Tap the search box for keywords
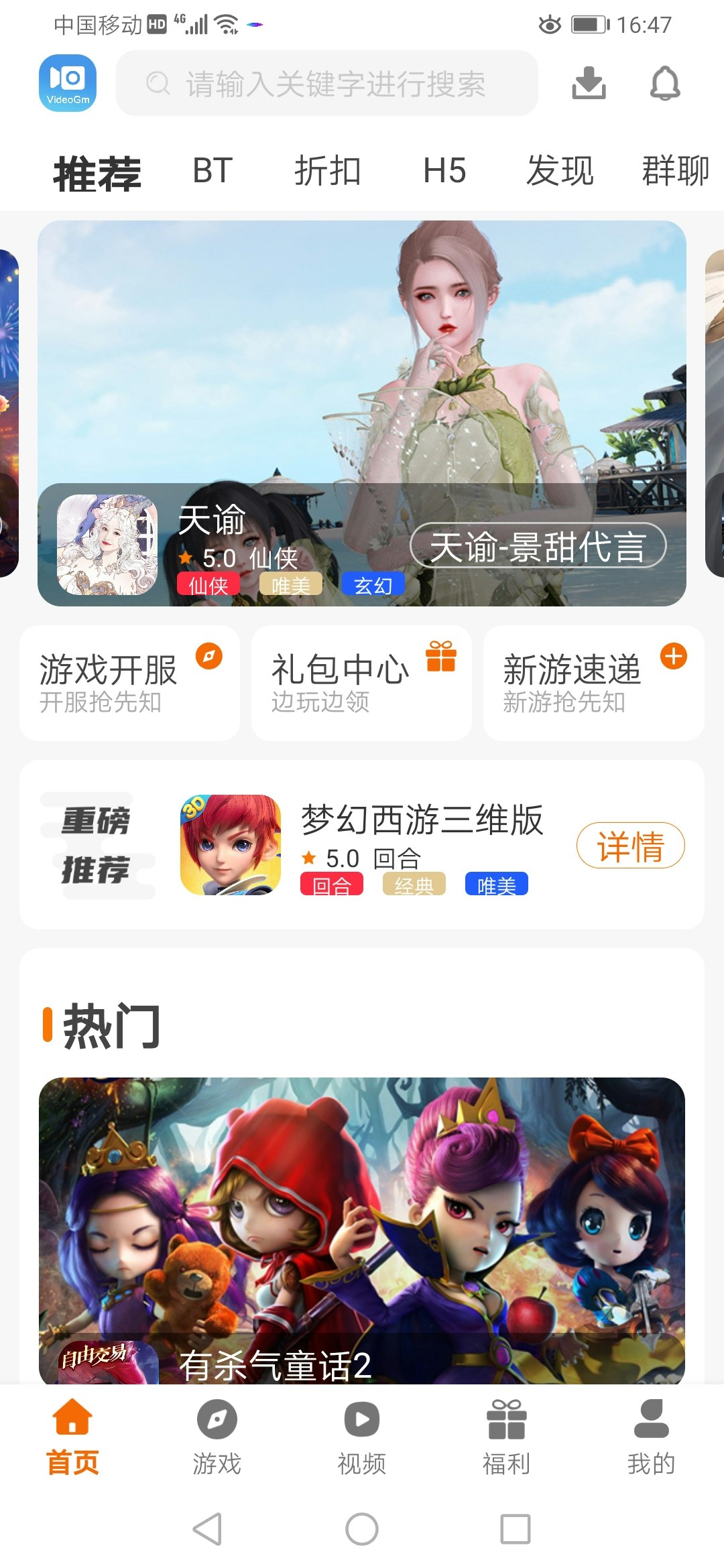 pyautogui.click(x=327, y=83)
